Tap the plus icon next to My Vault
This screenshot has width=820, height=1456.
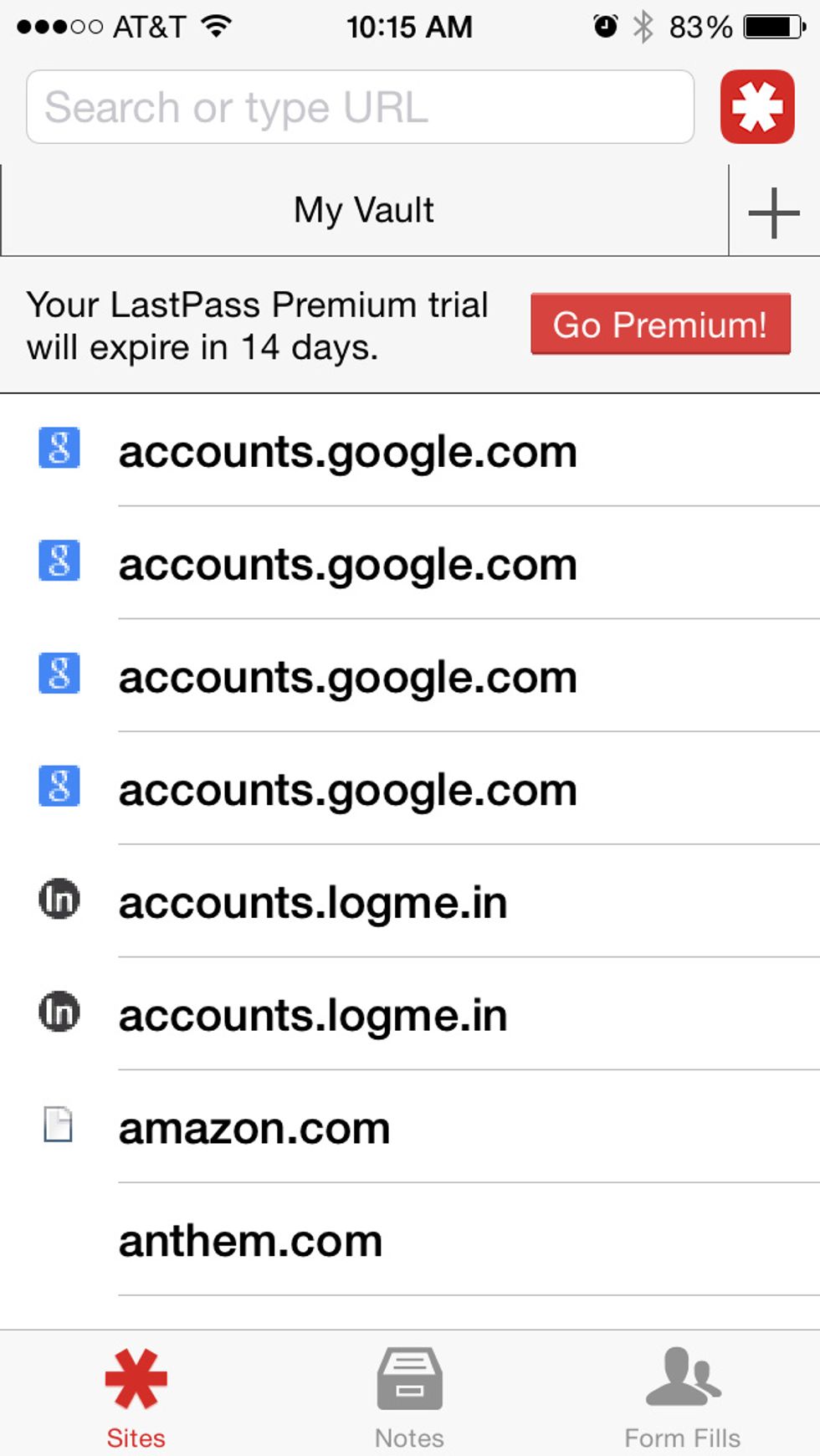point(771,211)
